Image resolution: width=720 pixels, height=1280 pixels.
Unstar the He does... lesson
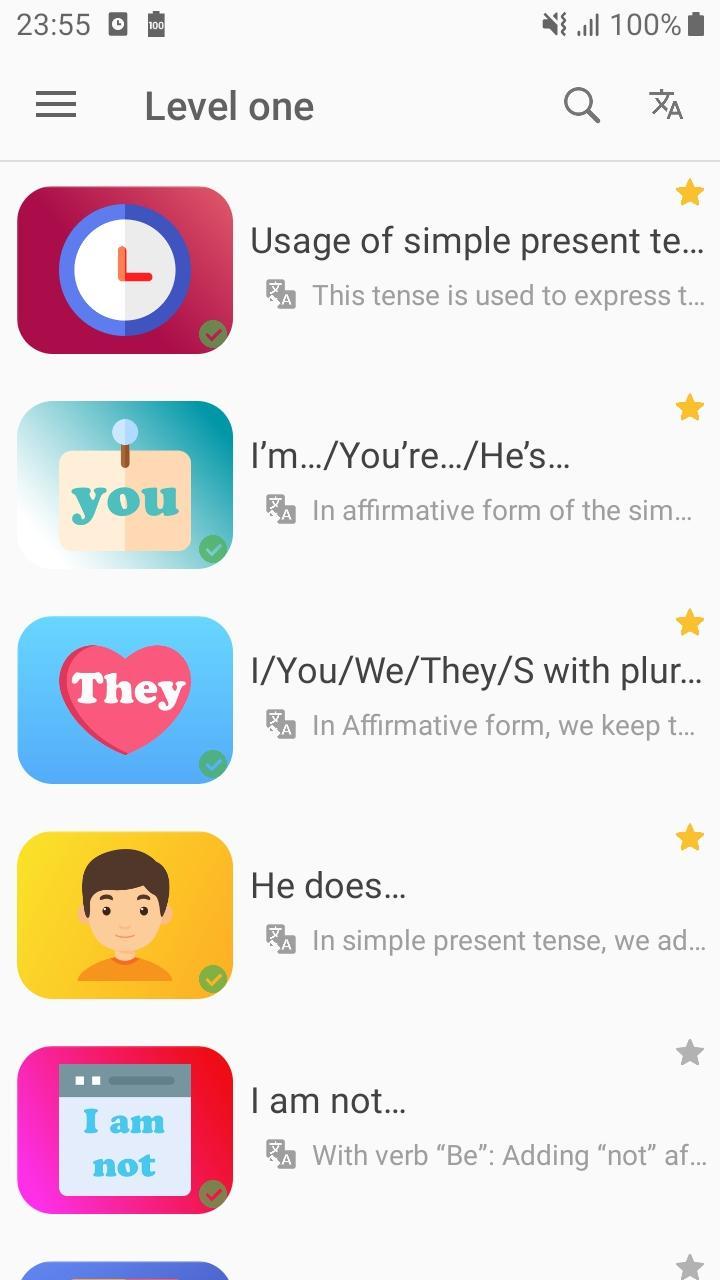(x=690, y=837)
